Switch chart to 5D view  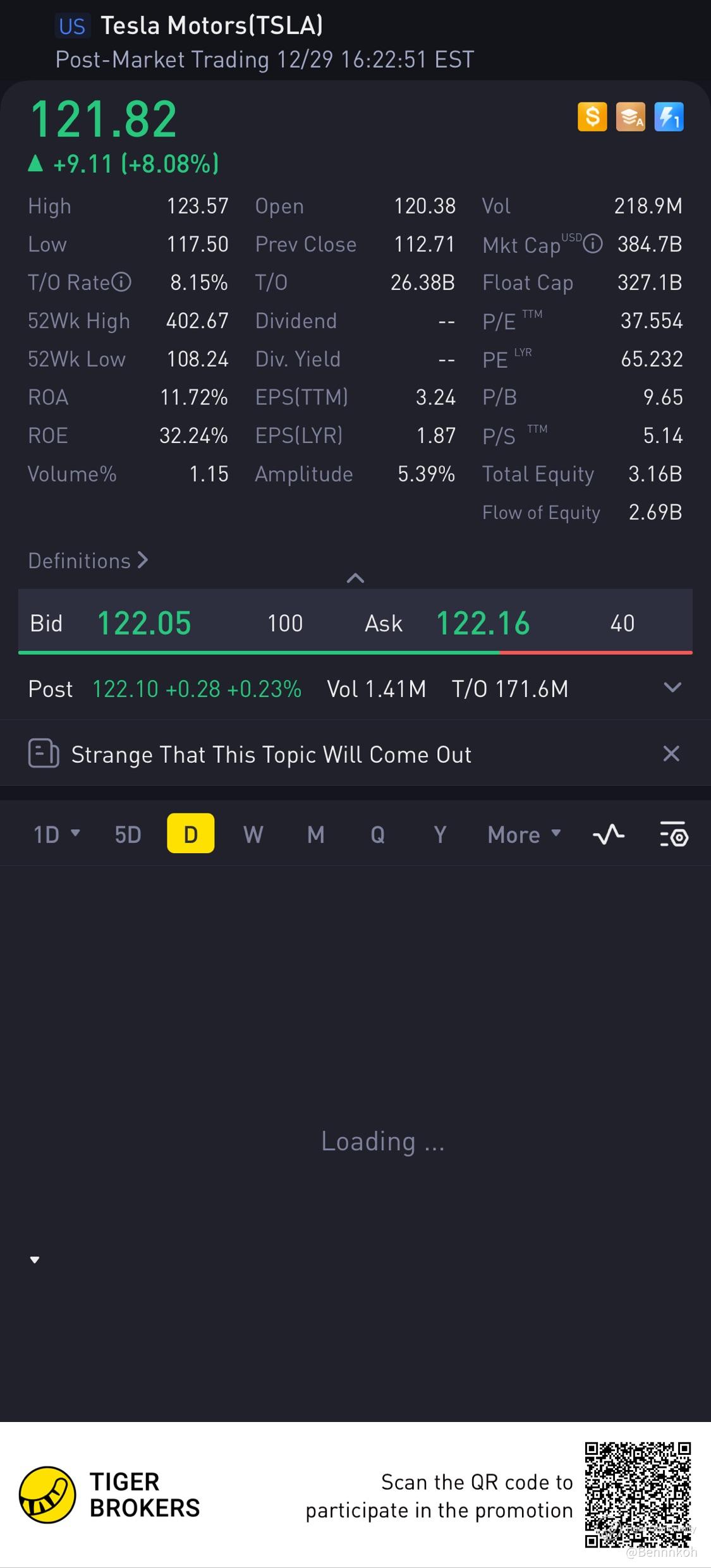128,834
